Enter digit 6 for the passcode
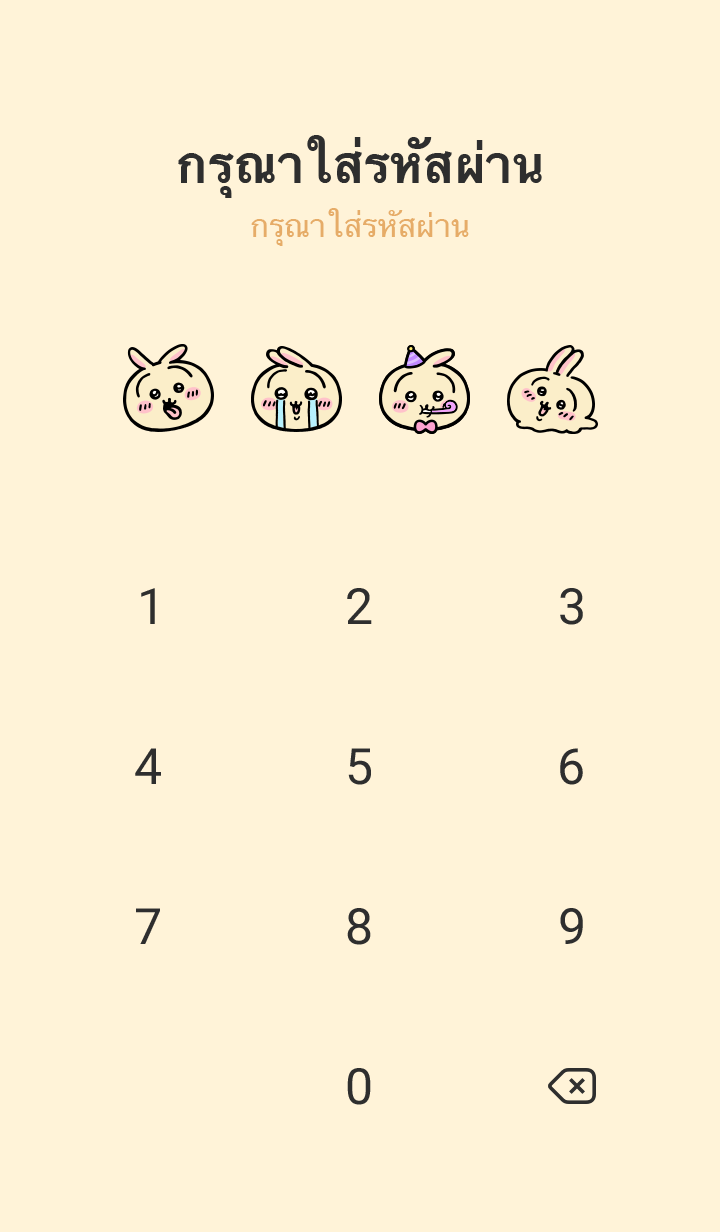Image resolution: width=720 pixels, height=1232 pixels. (x=571, y=767)
